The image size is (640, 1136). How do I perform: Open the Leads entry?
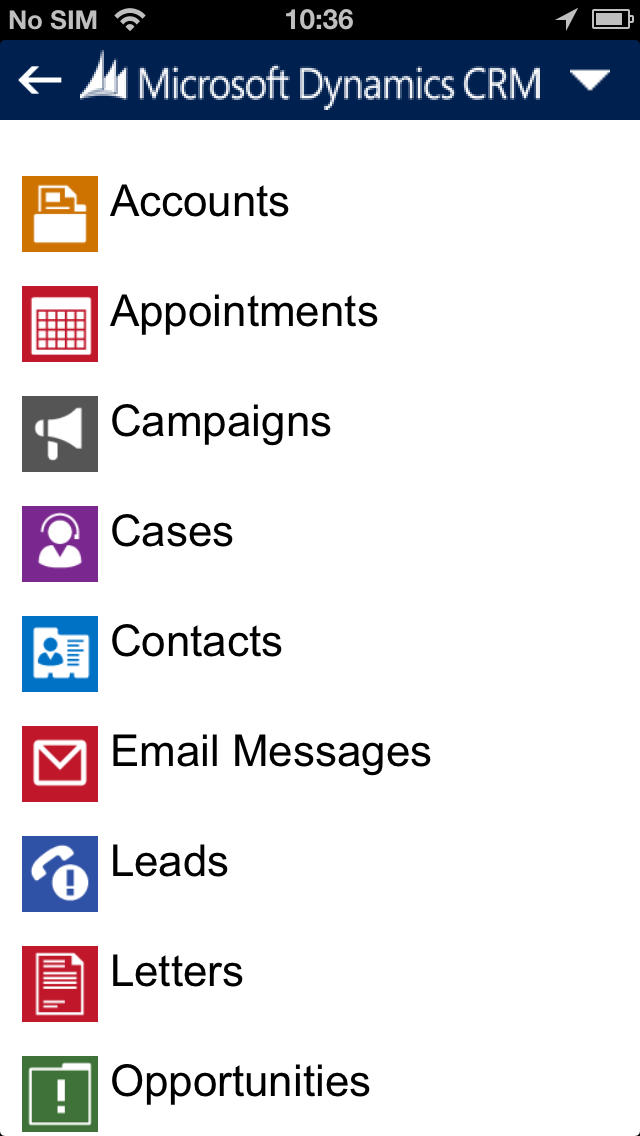click(169, 863)
